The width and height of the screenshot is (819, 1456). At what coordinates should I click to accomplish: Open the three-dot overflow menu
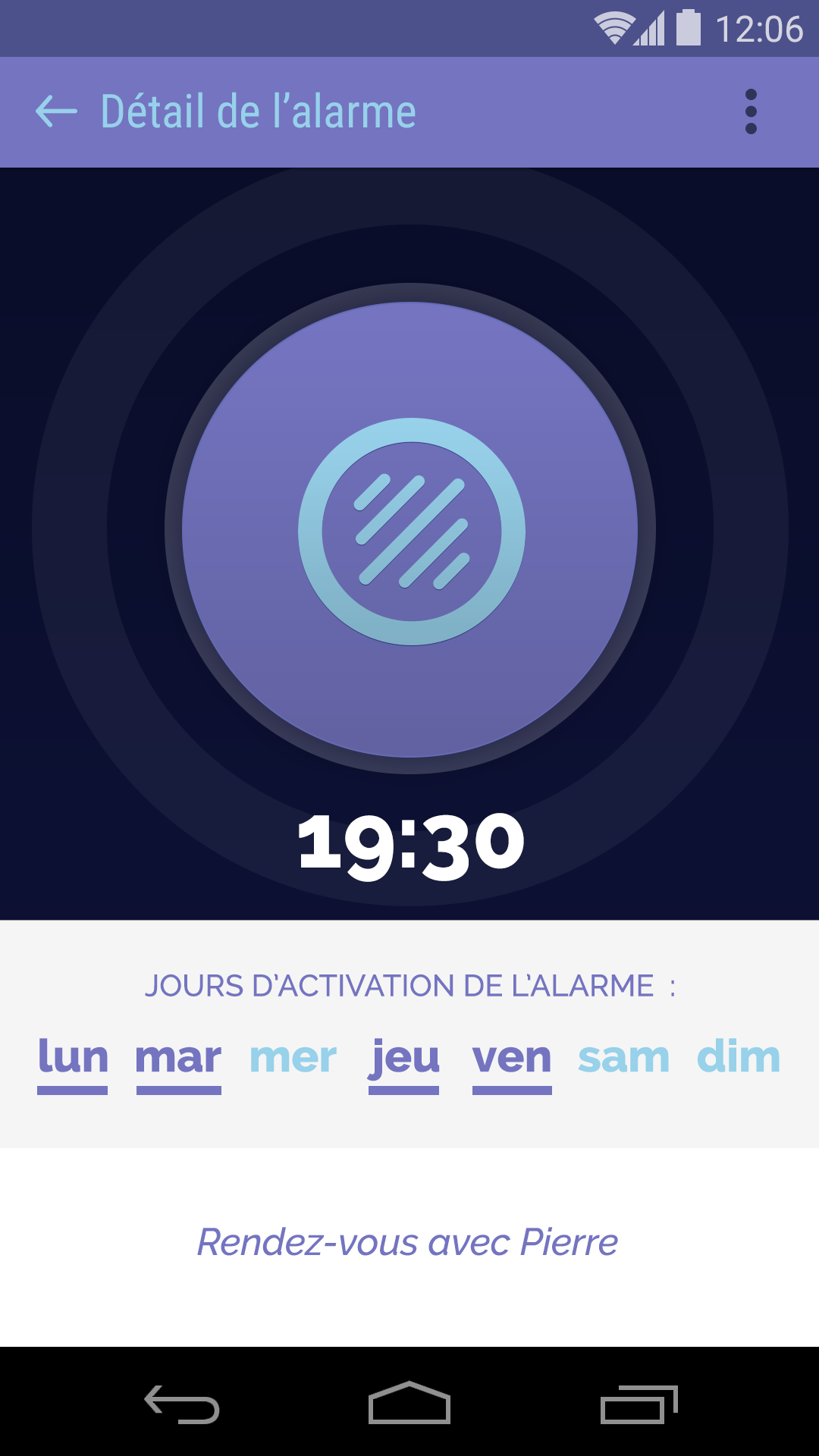click(x=751, y=111)
